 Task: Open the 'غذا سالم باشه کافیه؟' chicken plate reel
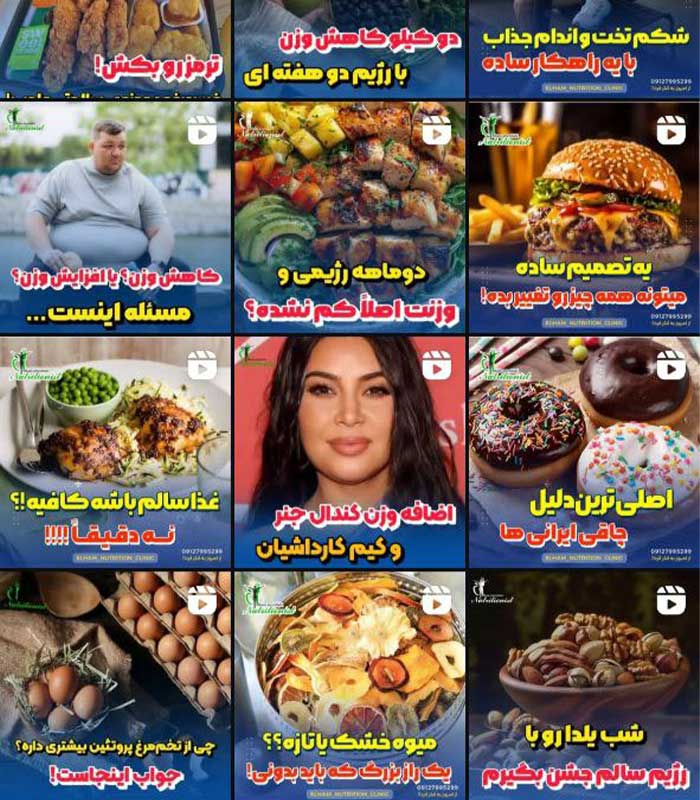(115, 450)
